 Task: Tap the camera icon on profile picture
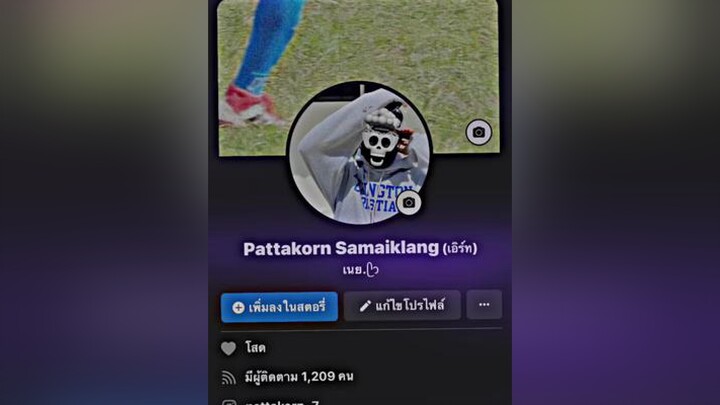(407, 203)
